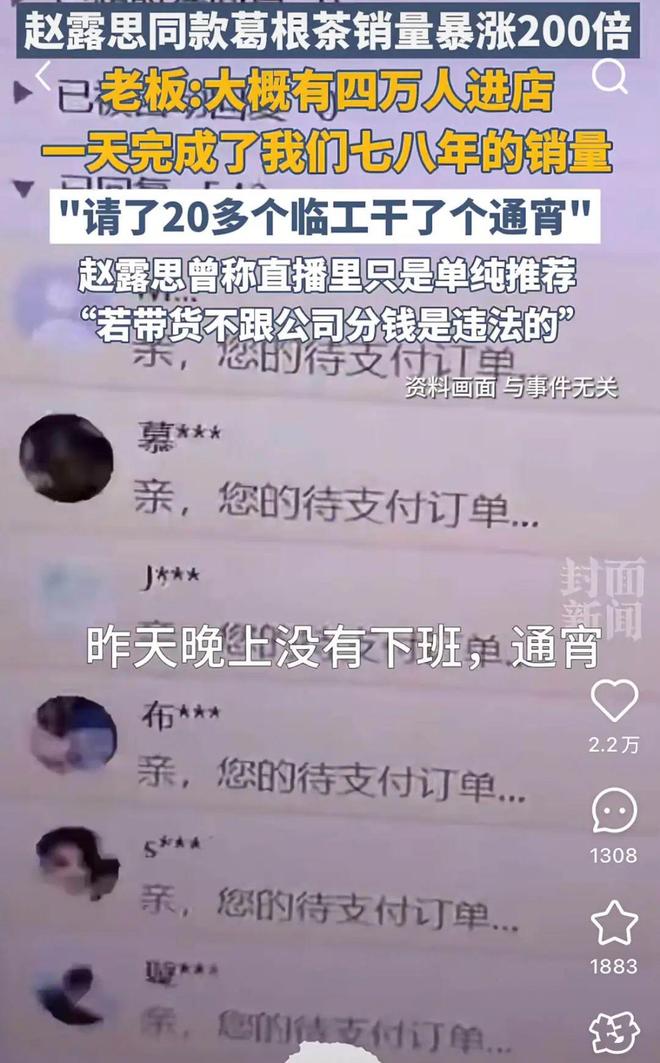Screen dimensions: 660x1063
Task: Open the search magnifier icon
Action: pyautogui.click(x=609, y=76)
